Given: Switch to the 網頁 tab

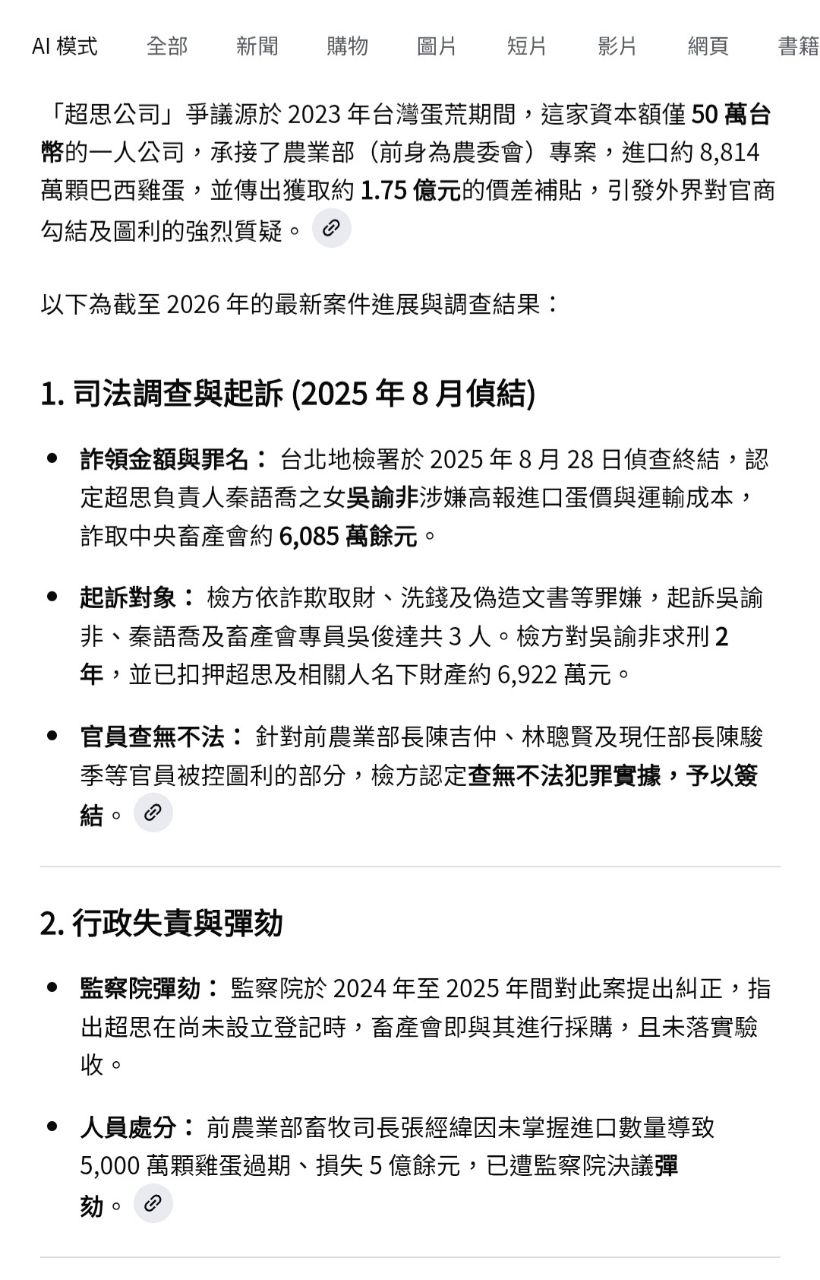Looking at the screenshot, I should tap(708, 46).
